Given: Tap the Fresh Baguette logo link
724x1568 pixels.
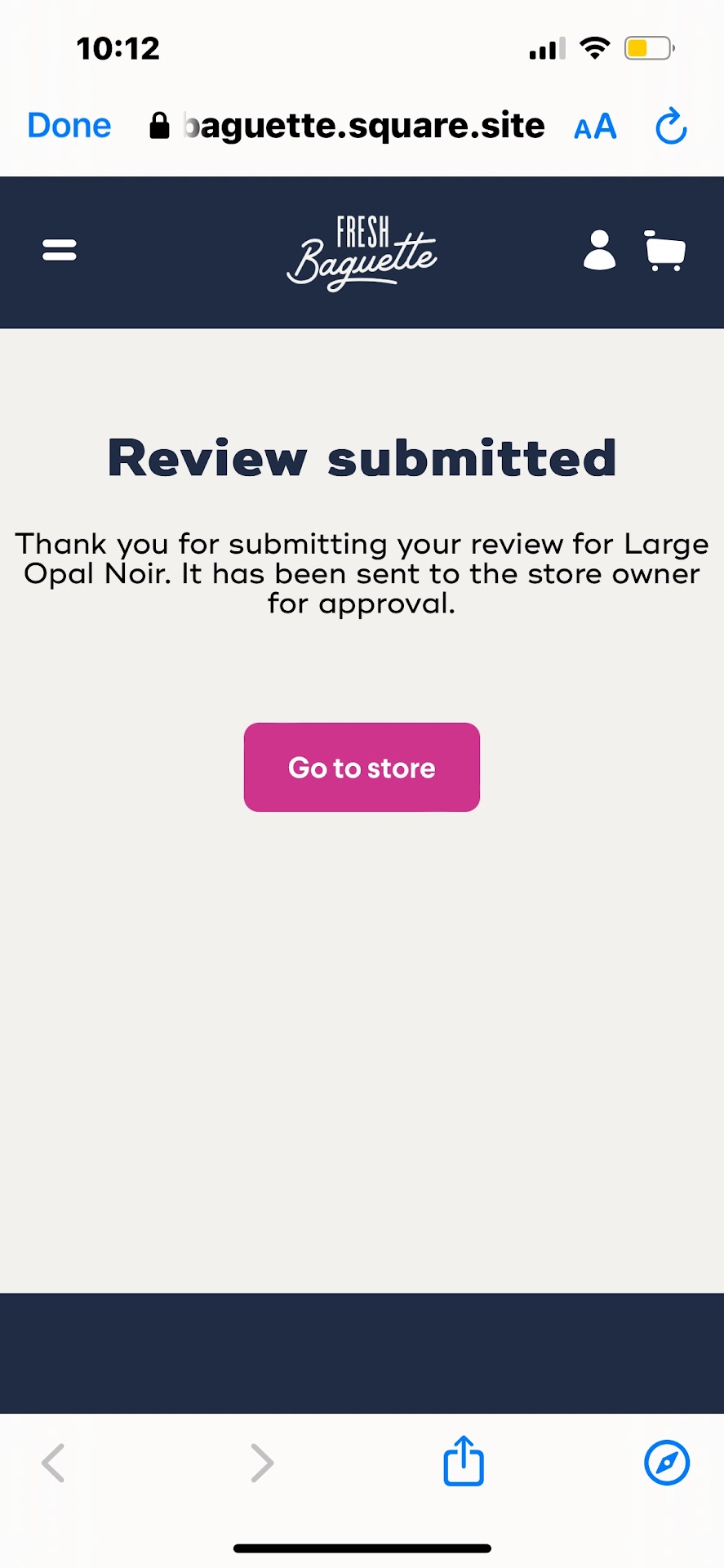Looking at the screenshot, I should (x=362, y=252).
